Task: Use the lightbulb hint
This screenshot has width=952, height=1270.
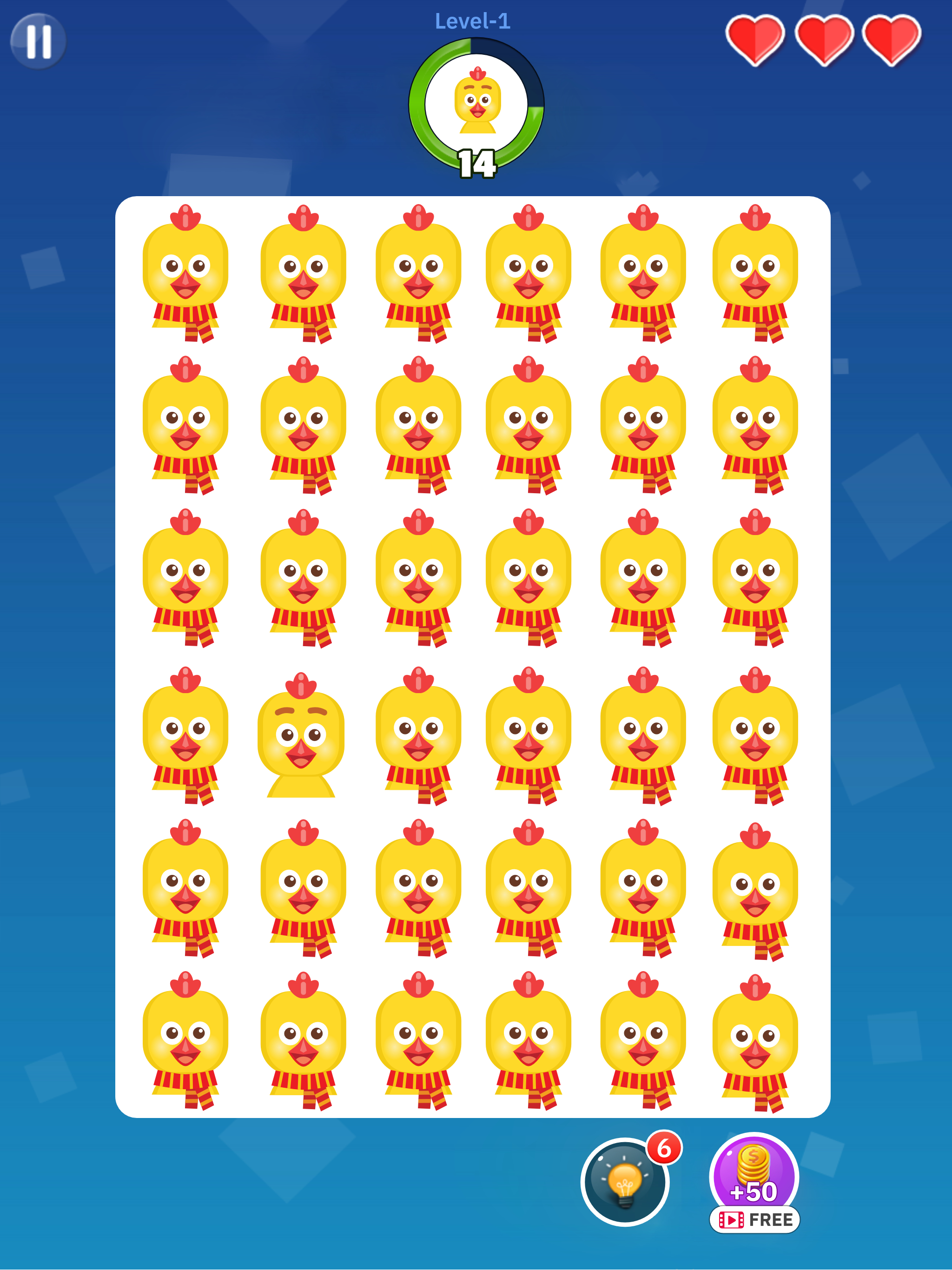Action: click(625, 1182)
